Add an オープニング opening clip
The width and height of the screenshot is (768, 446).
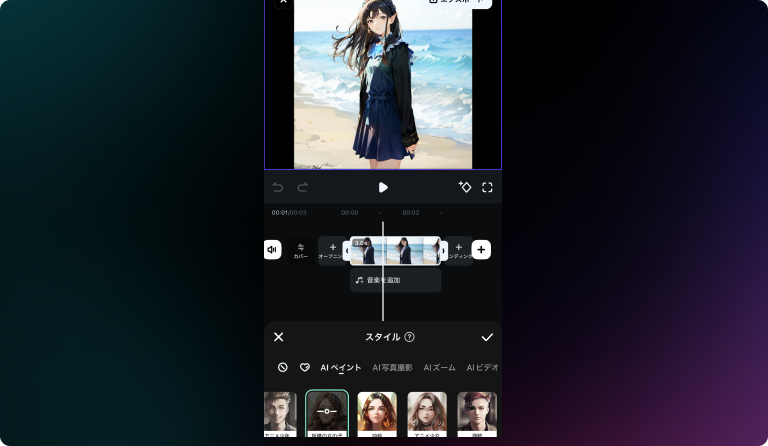coord(331,250)
